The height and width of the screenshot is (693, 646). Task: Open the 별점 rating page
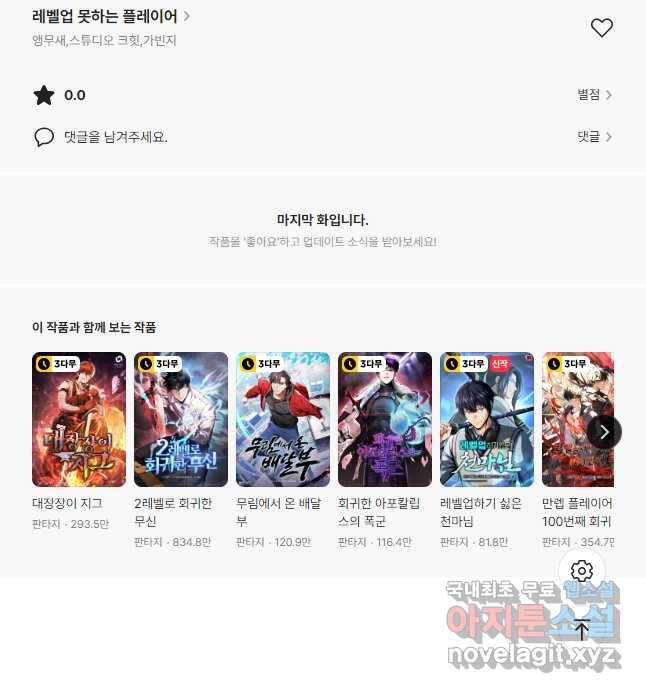click(x=594, y=95)
